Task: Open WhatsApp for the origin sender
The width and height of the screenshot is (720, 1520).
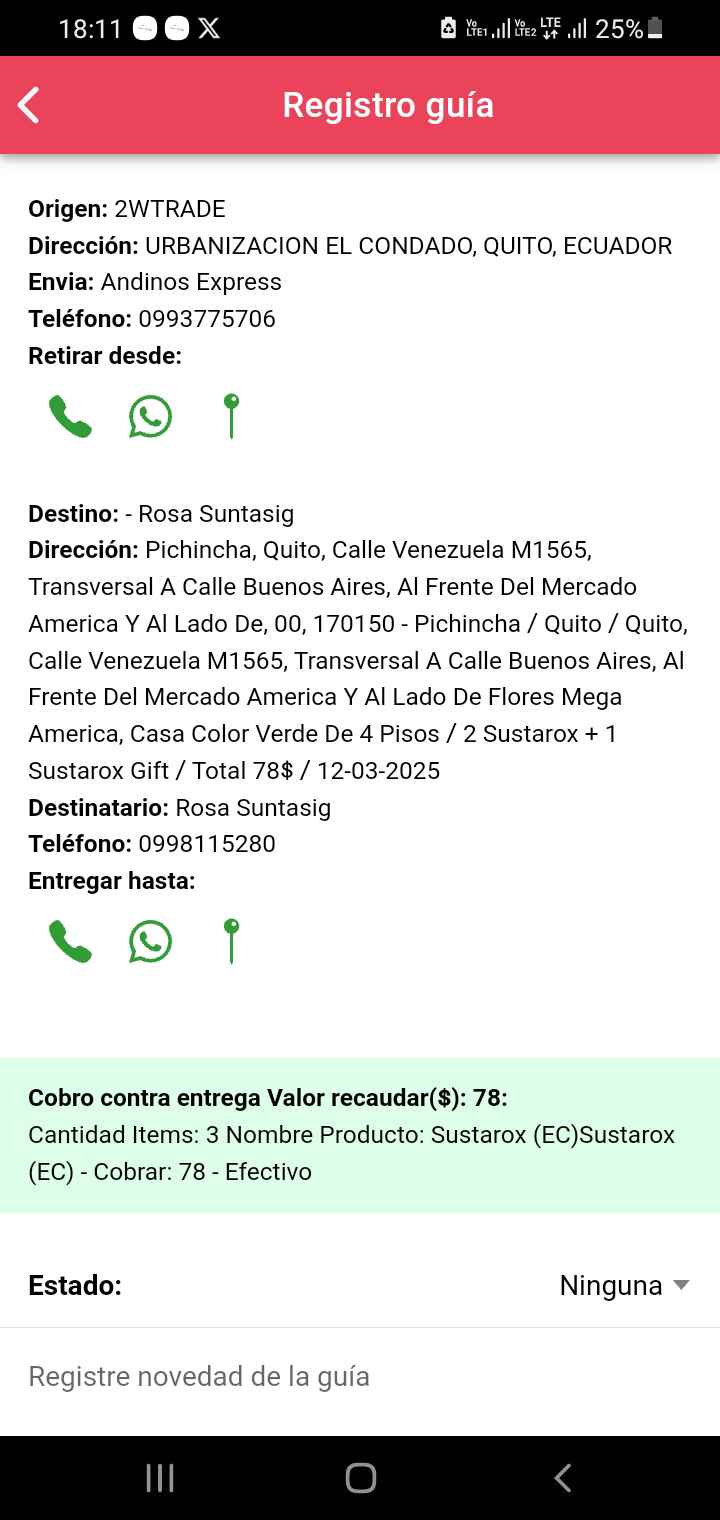Action: tap(150, 416)
